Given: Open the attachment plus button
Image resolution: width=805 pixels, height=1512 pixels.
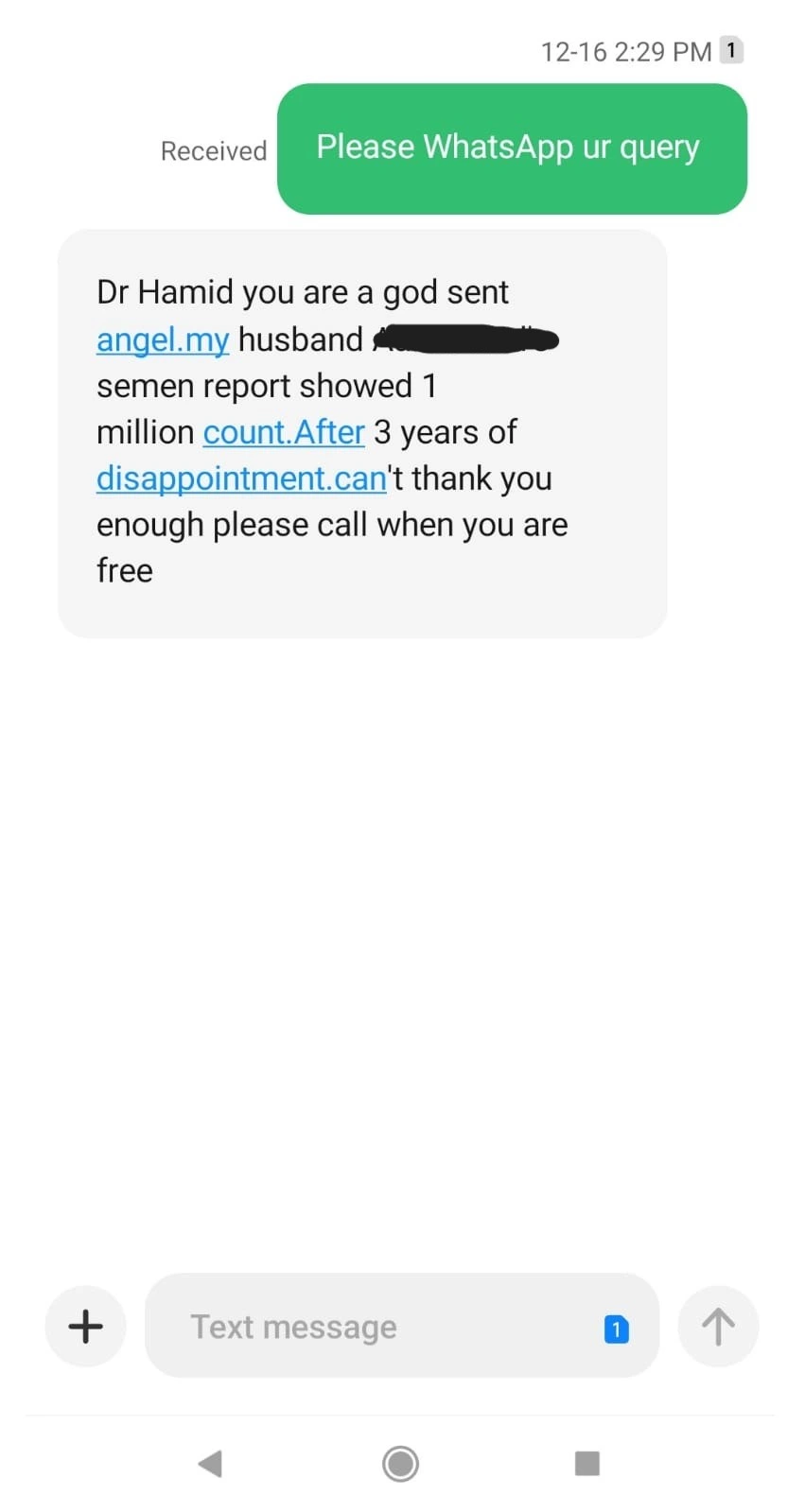Looking at the screenshot, I should [85, 1326].
